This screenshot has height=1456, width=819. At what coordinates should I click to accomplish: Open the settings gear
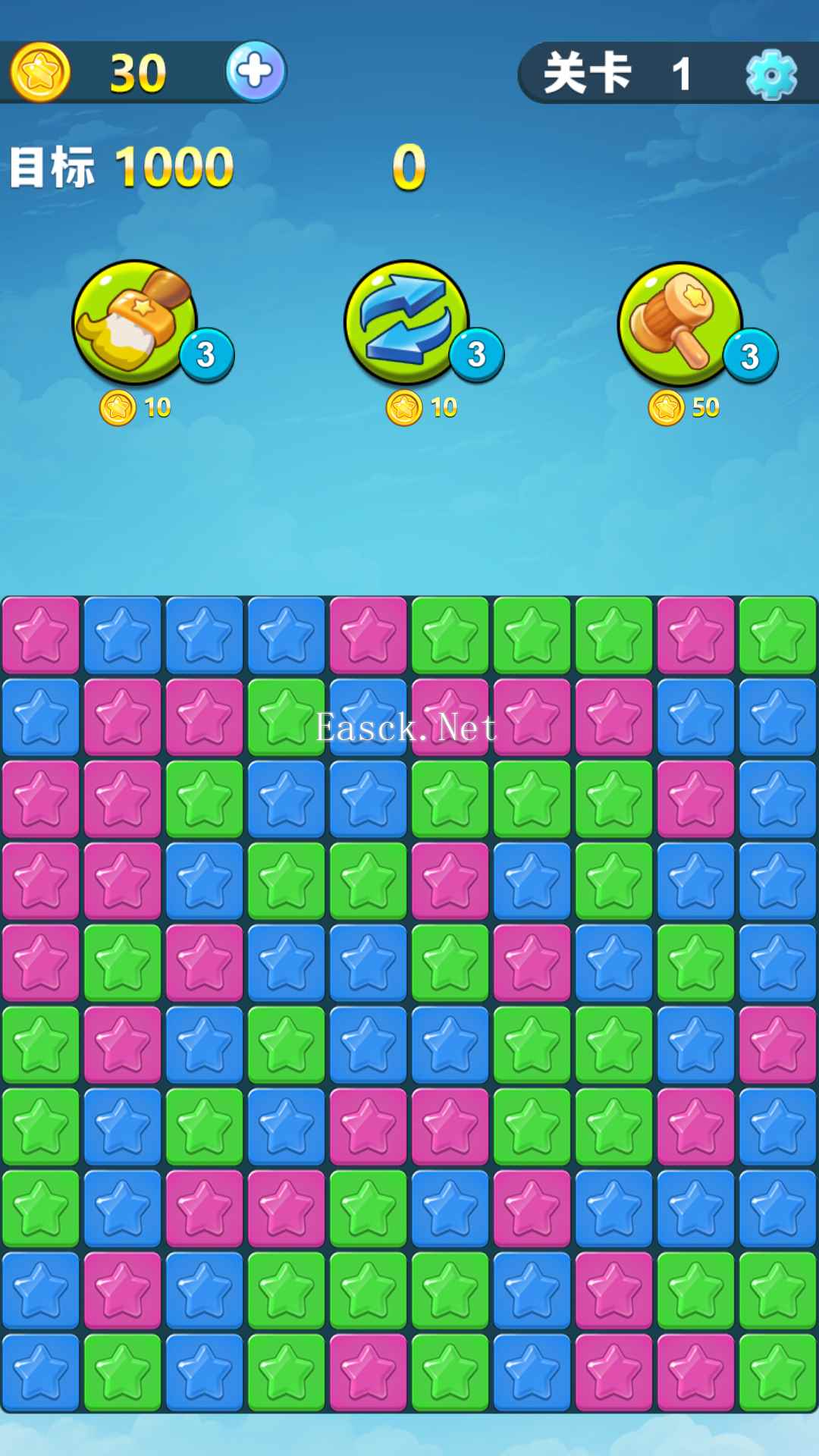point(771,74)
